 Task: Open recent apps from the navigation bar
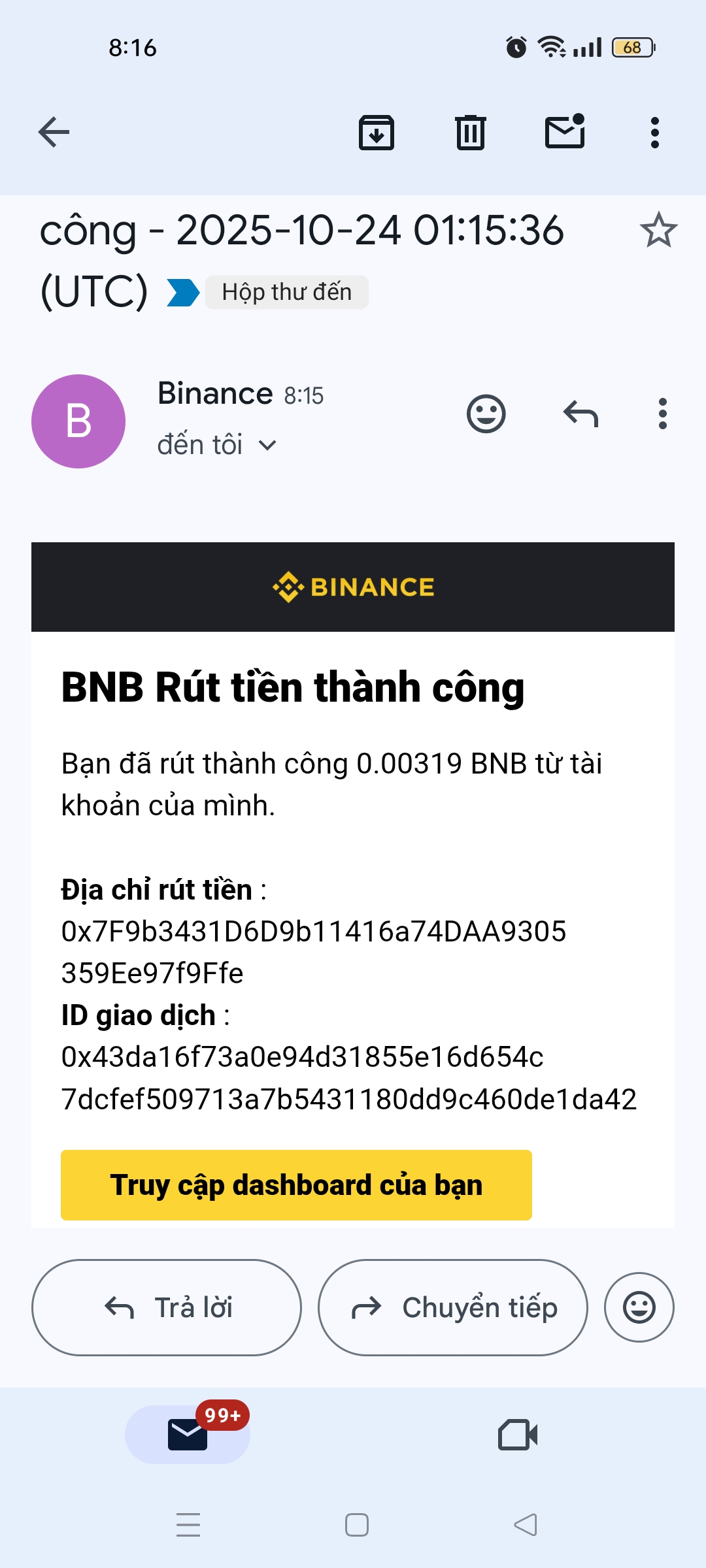click(188, 1525)
